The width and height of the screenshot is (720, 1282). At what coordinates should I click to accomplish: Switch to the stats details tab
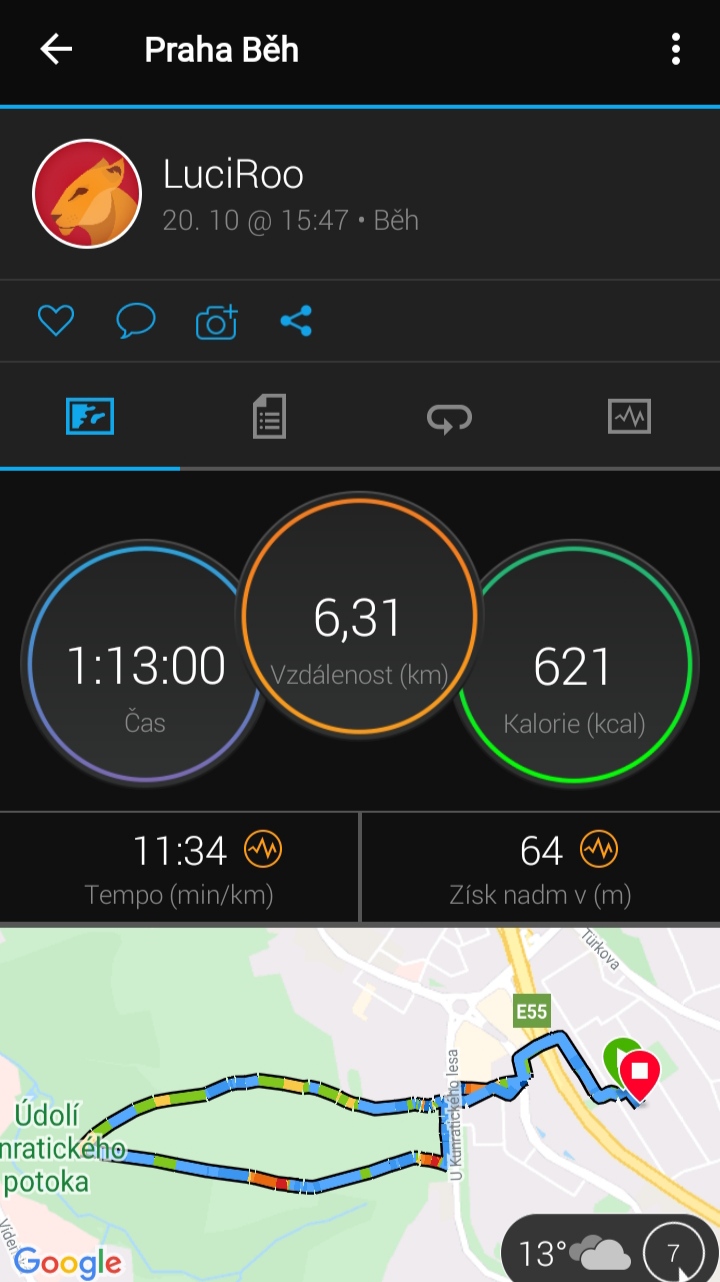pyautogui.click(x=269, y=416)
